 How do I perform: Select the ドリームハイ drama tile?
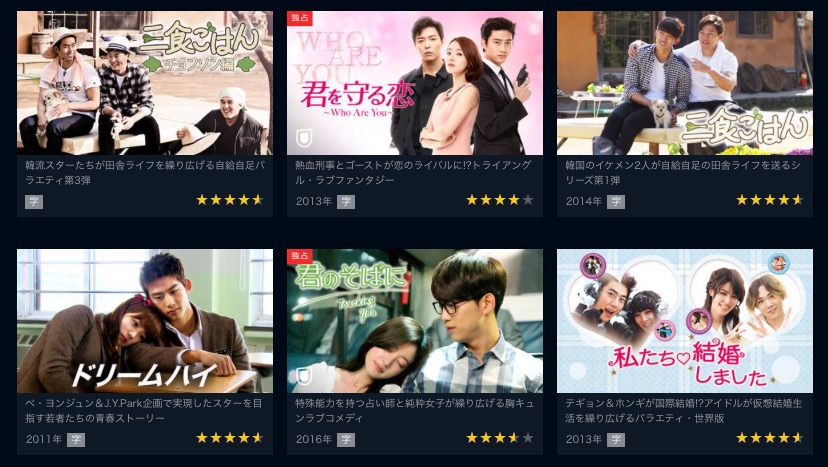[144, 321]
